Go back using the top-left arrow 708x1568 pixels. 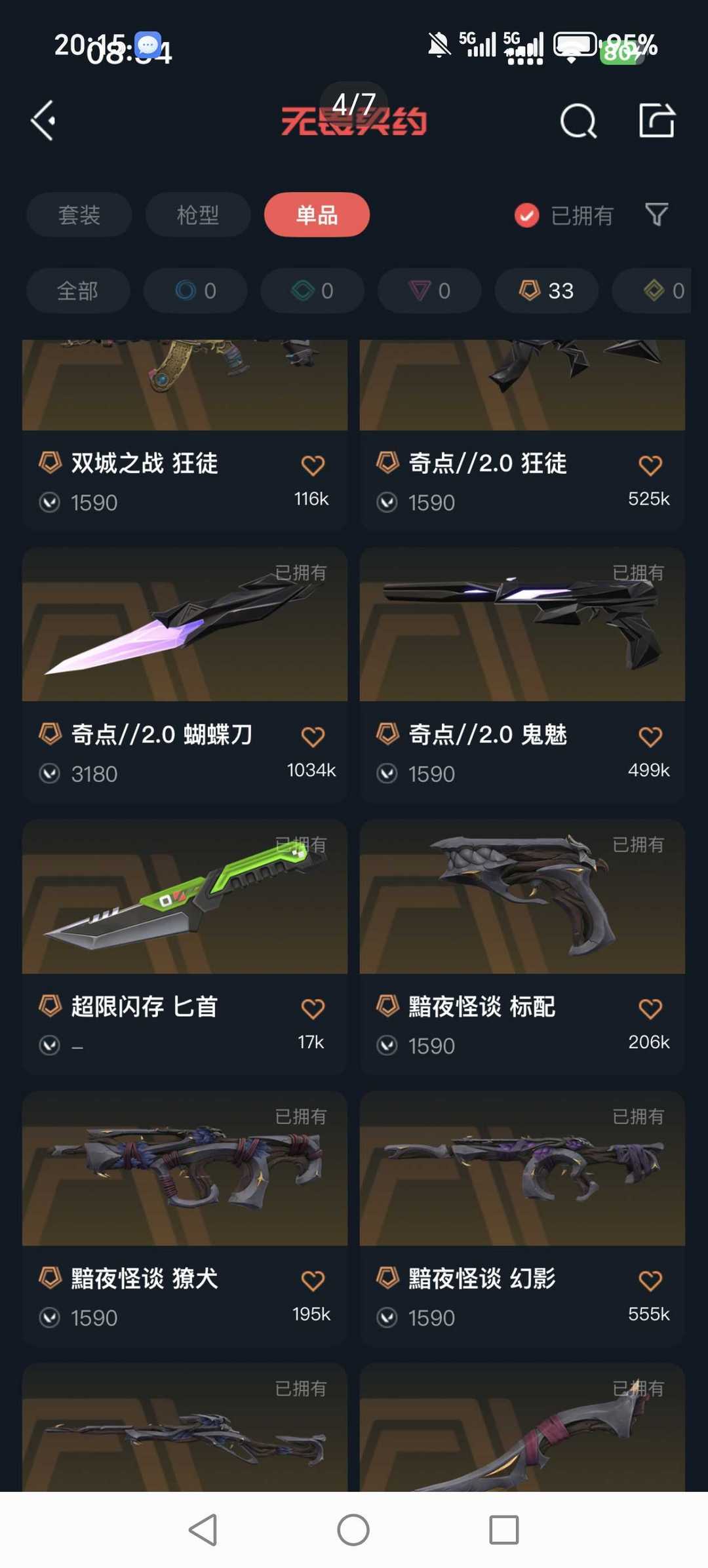click(43, 121)
